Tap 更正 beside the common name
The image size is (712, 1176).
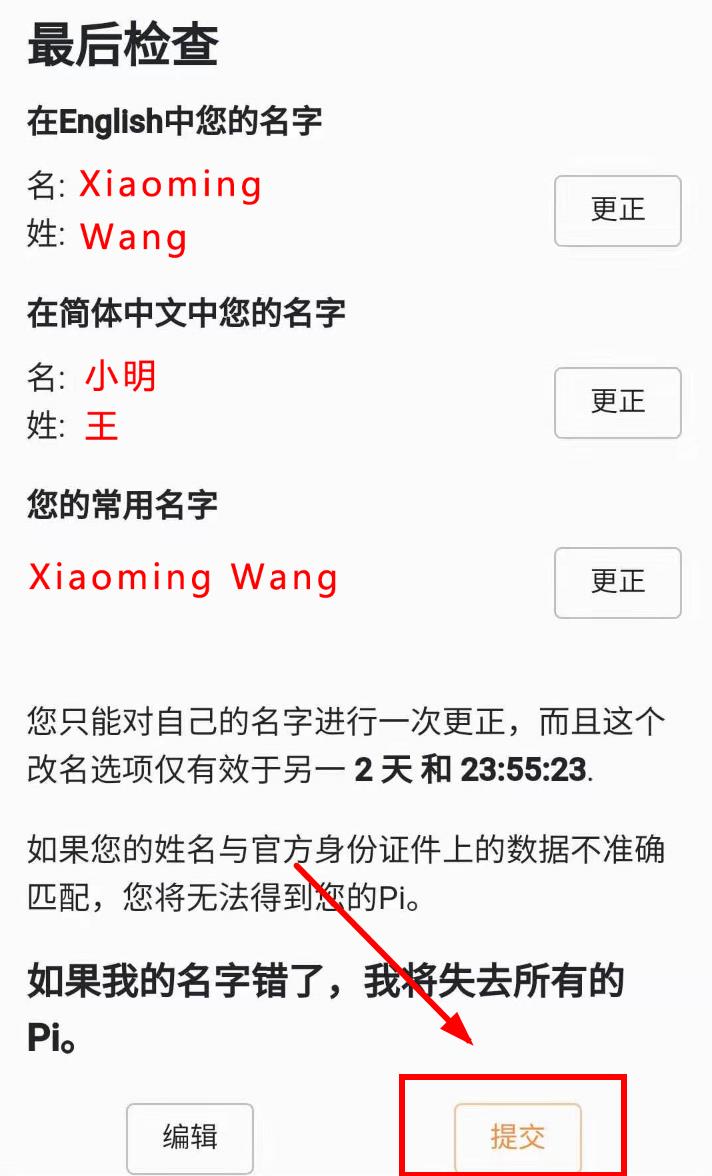[617, 583]
